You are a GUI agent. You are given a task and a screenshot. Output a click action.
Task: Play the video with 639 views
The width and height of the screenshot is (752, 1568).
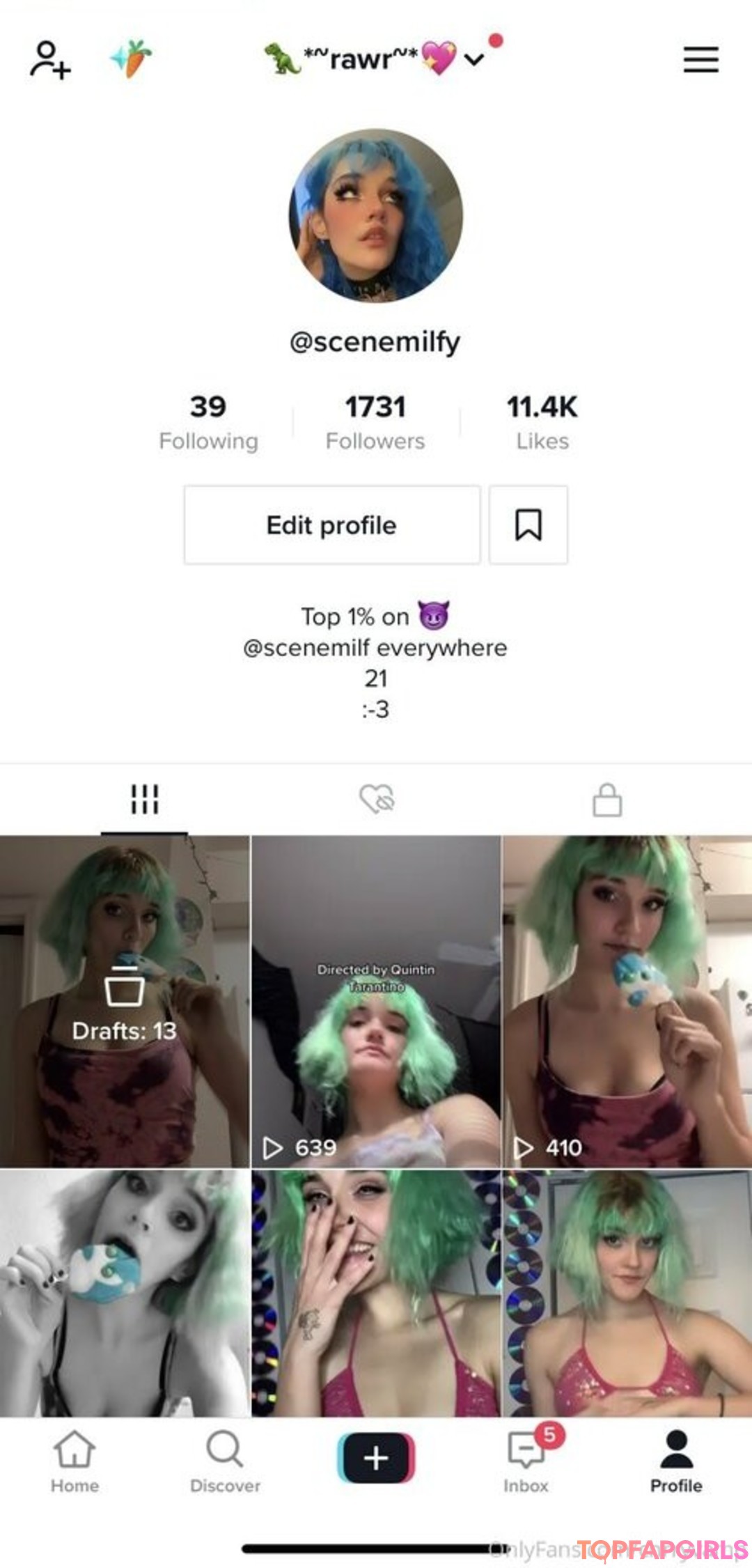click(376, 1001)
